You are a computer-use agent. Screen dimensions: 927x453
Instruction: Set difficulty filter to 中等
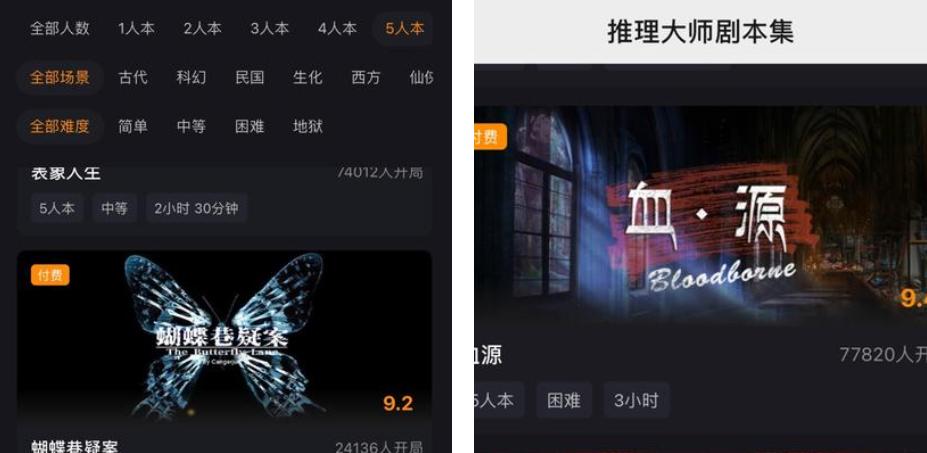(191, 127)
